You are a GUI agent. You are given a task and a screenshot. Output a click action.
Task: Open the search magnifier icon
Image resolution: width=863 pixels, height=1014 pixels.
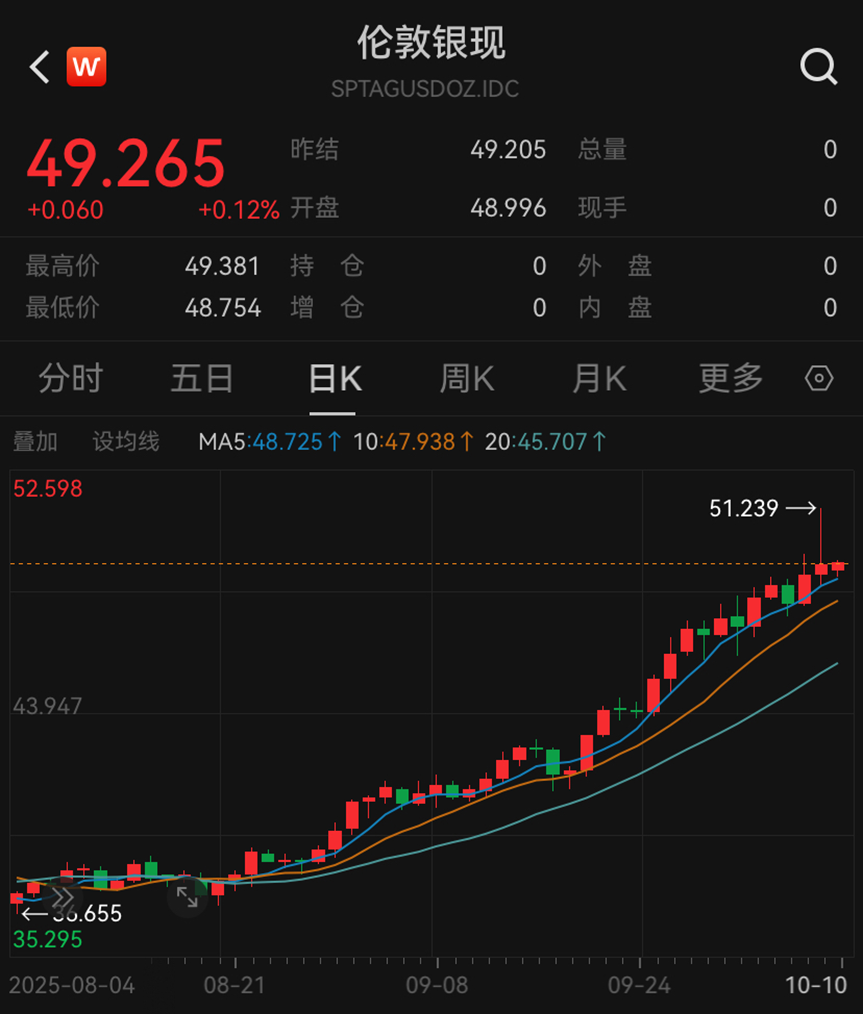pyautogui.click(x=818, y=67)
